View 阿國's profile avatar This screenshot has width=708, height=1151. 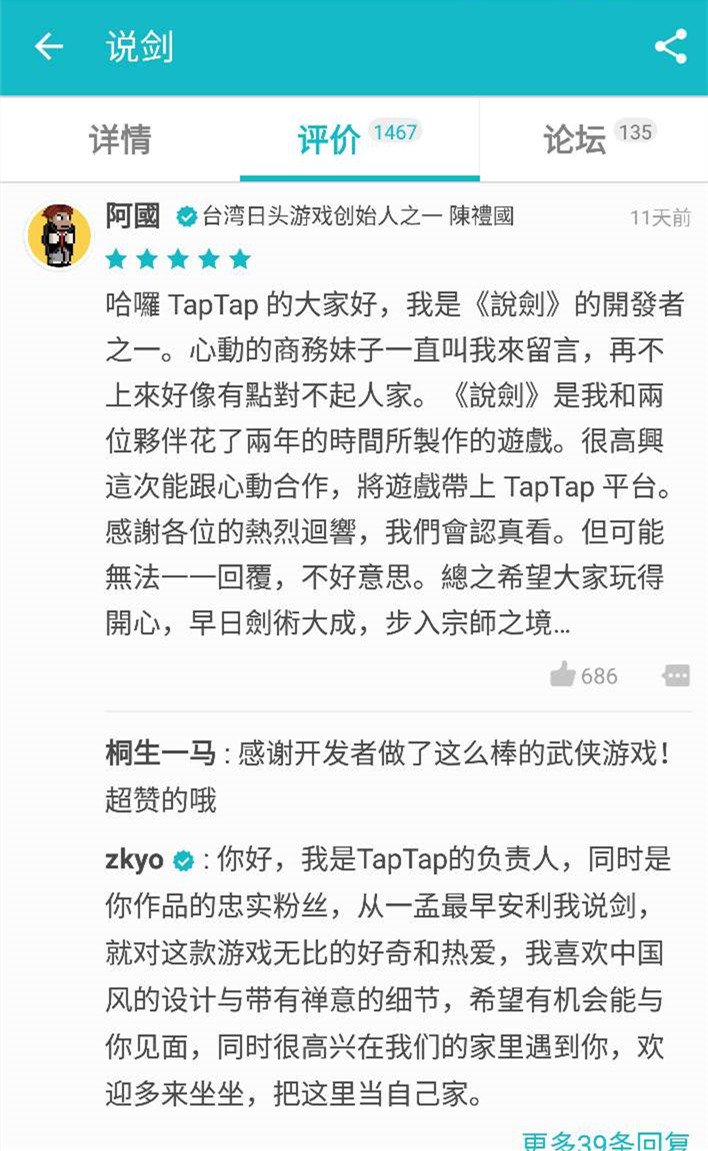point(59,235)
